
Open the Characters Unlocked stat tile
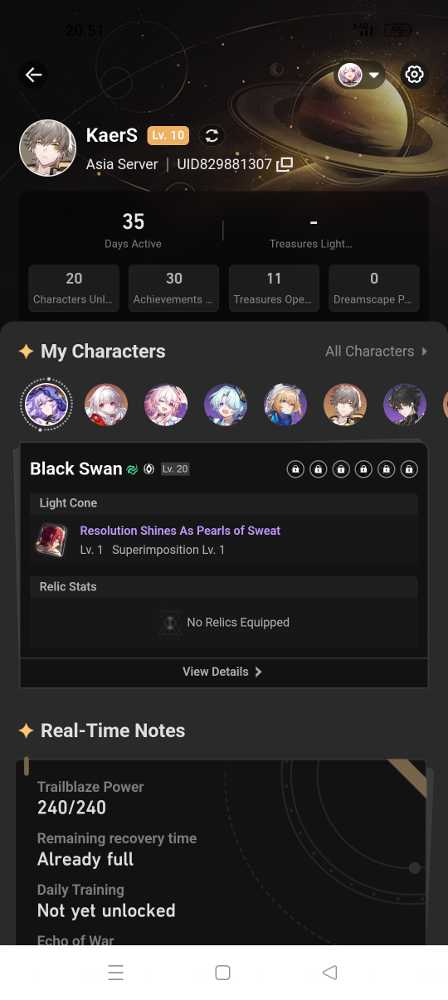point(74,288)
